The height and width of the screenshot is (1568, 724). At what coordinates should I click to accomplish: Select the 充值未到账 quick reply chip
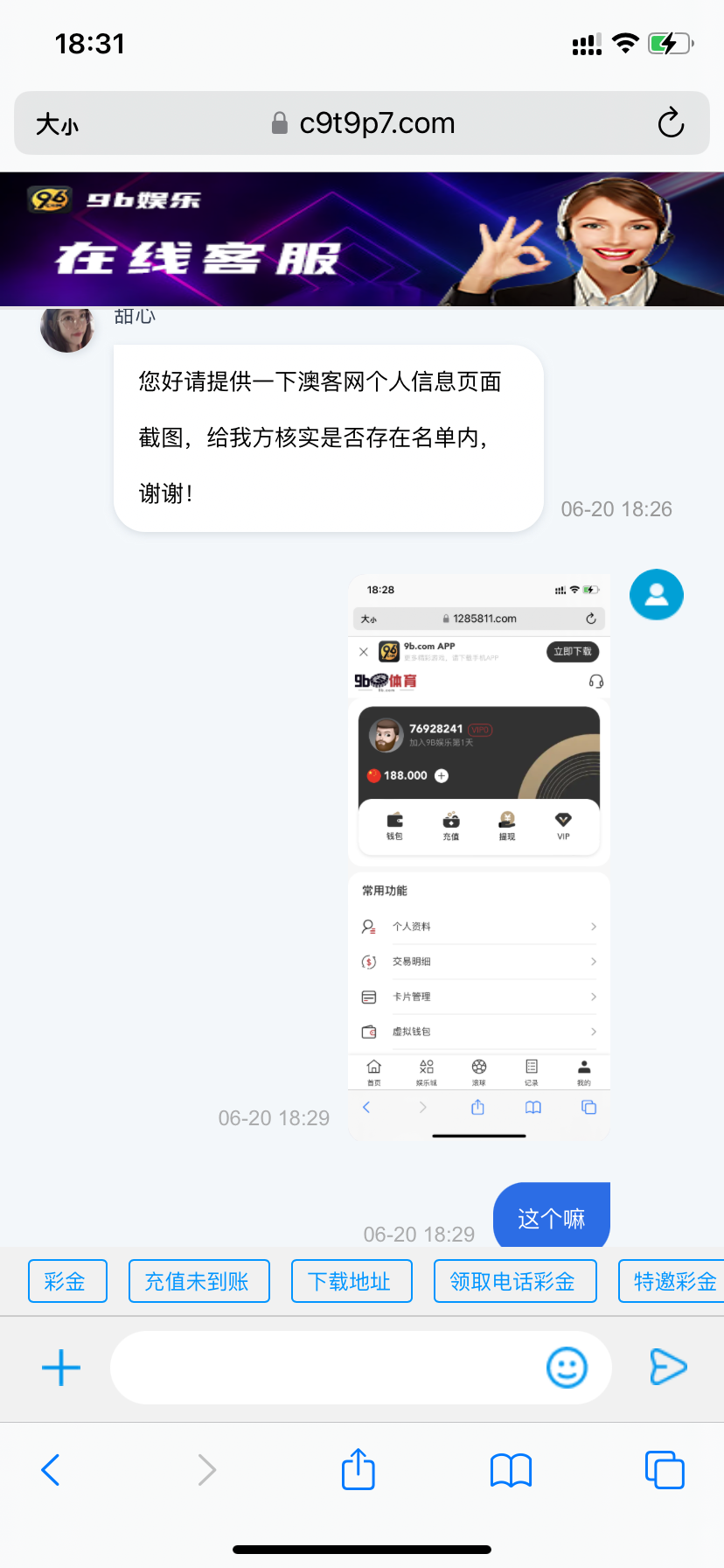tap(198, 1281)
